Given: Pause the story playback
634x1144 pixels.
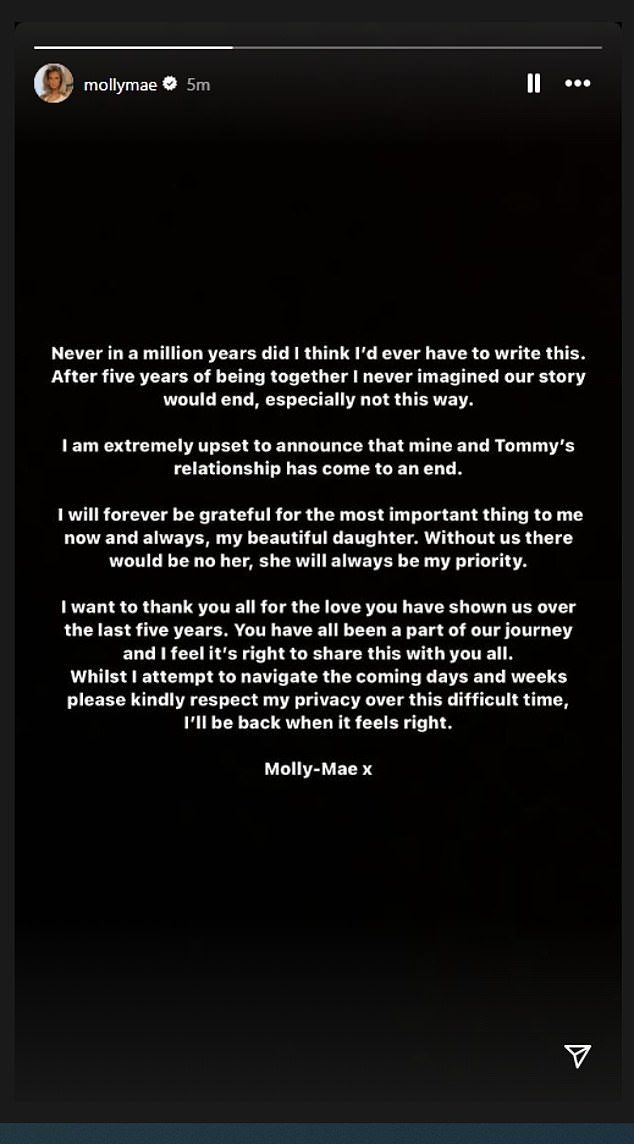Looking at the screenshot, I should tap(534, 84).
